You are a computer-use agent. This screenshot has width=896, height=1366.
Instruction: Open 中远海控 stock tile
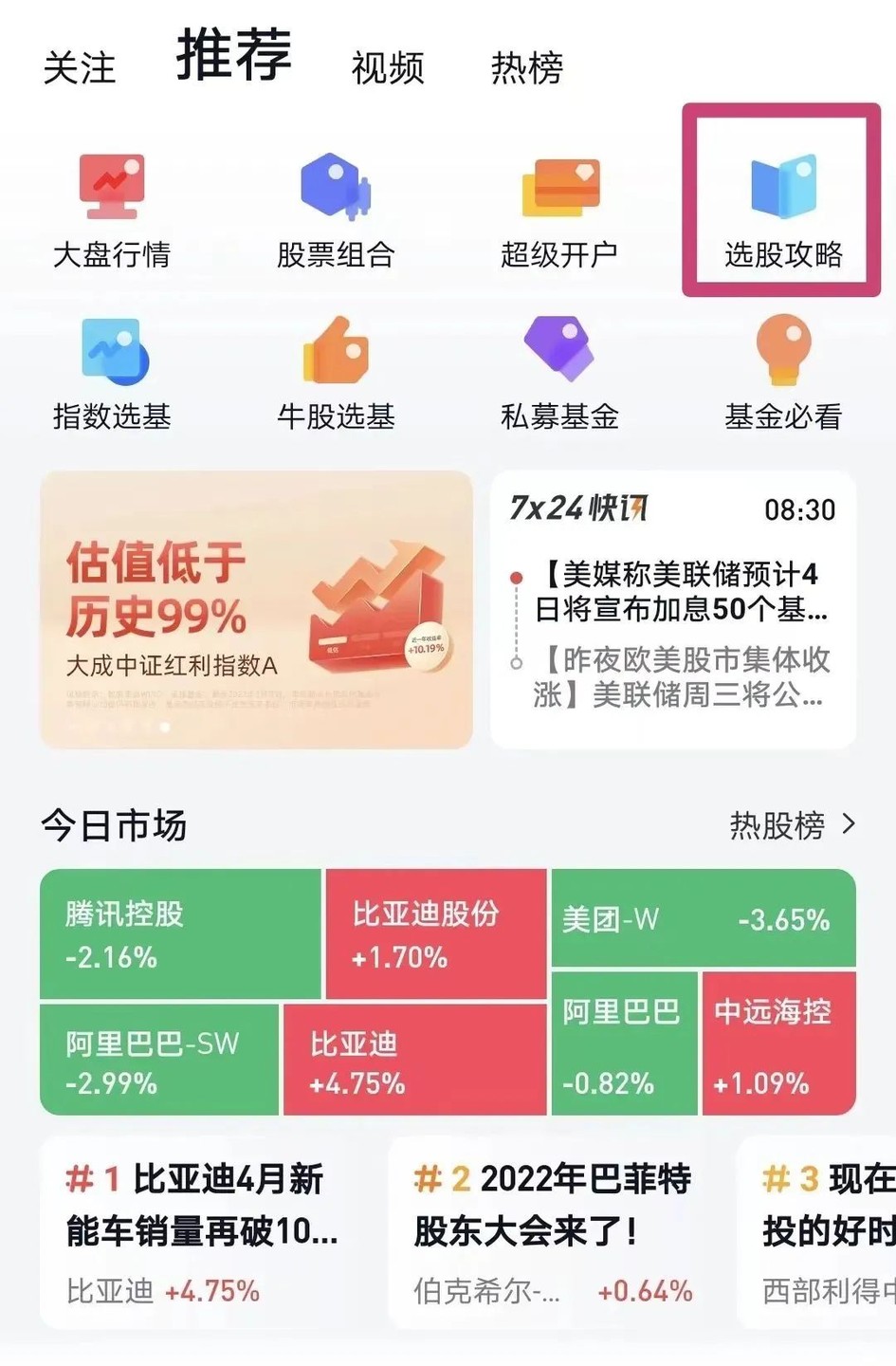[778, 1043]
